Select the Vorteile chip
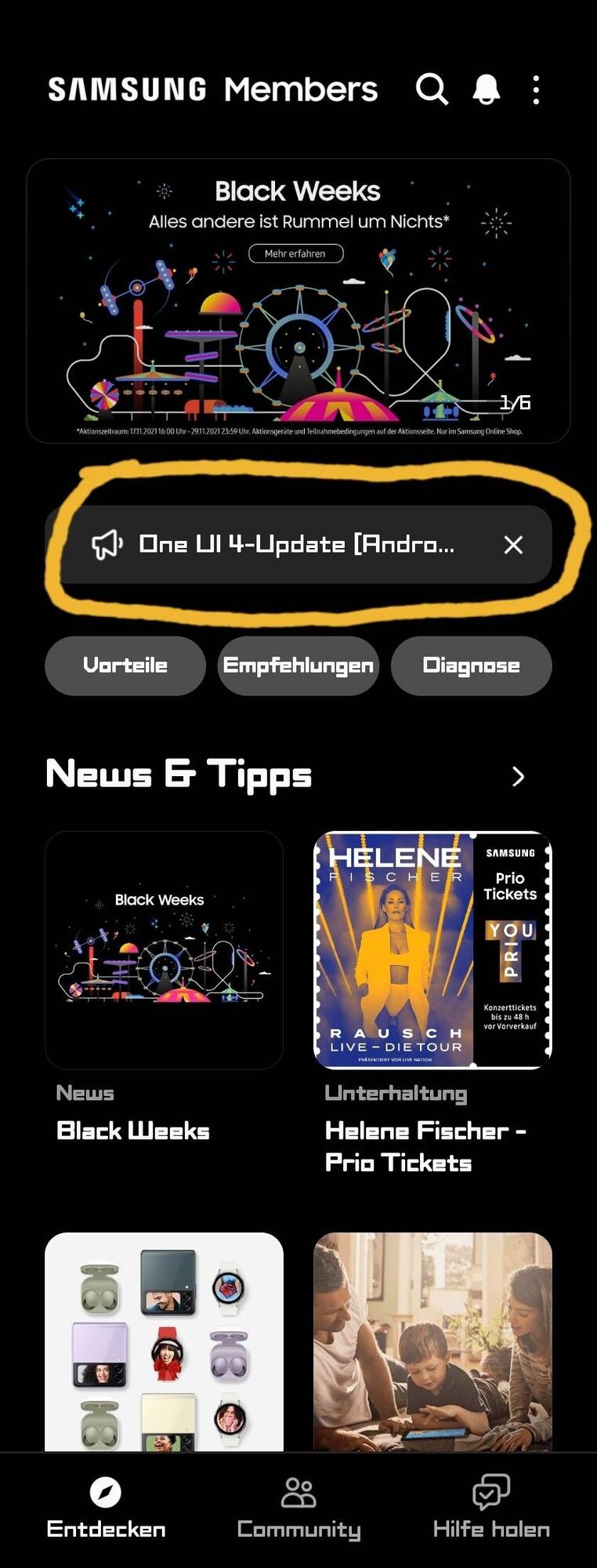 125,666
